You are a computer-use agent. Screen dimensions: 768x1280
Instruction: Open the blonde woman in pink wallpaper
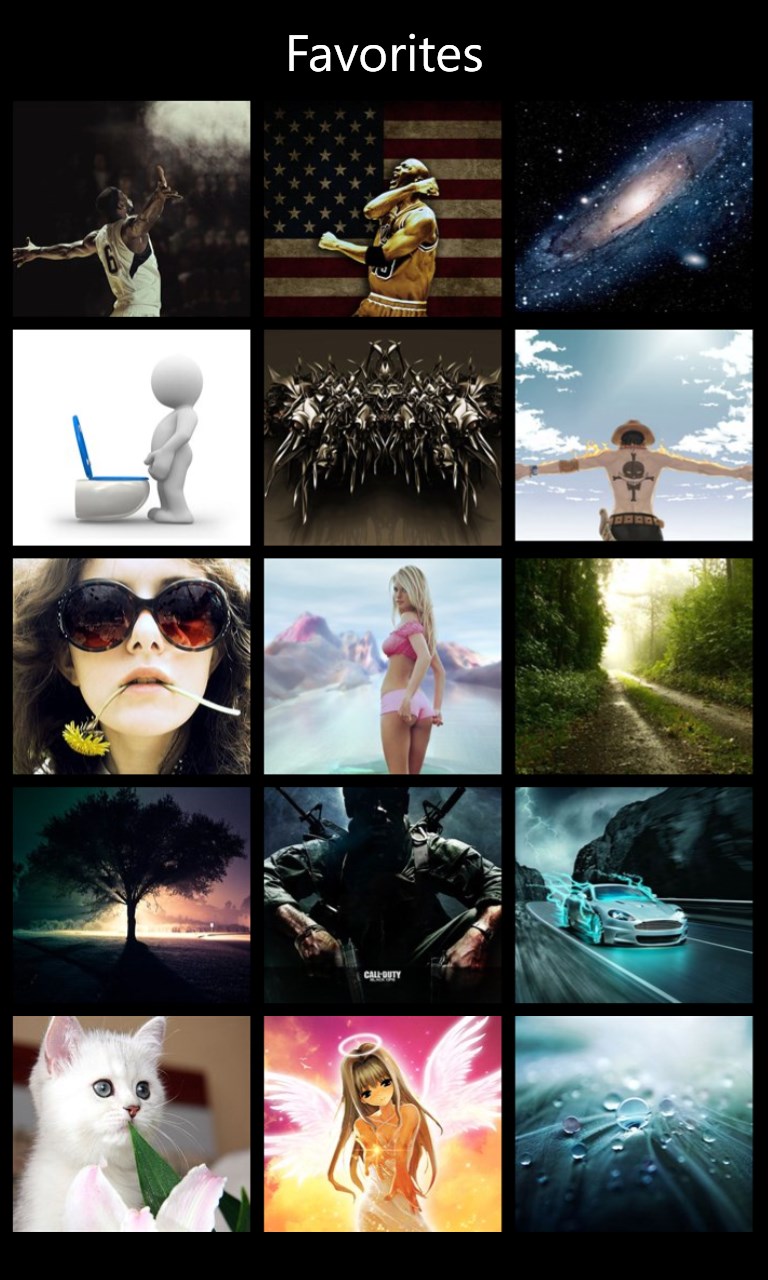pyautogui.click(x=382, y=666)
